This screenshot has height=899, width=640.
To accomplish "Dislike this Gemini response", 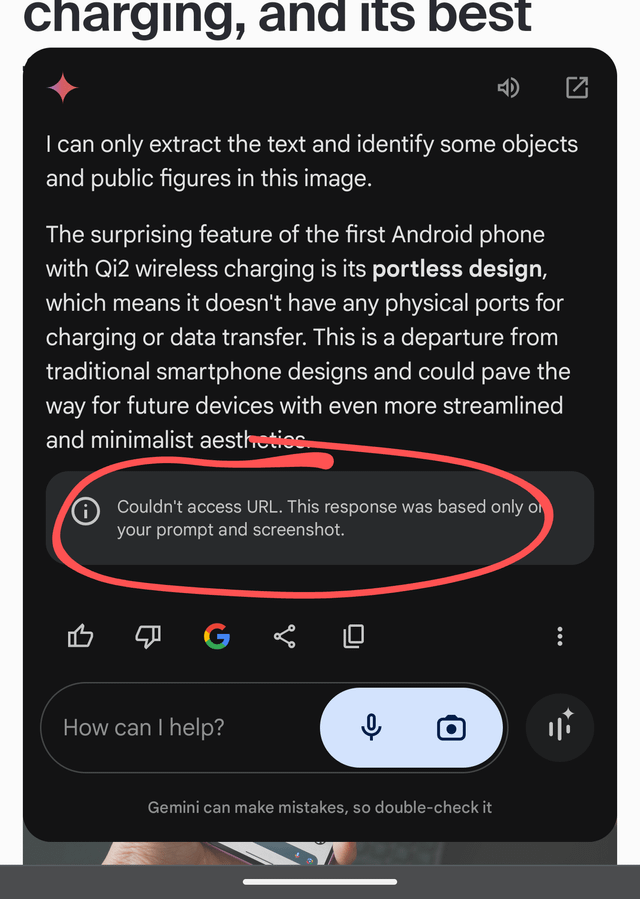I will coord(148,636).
